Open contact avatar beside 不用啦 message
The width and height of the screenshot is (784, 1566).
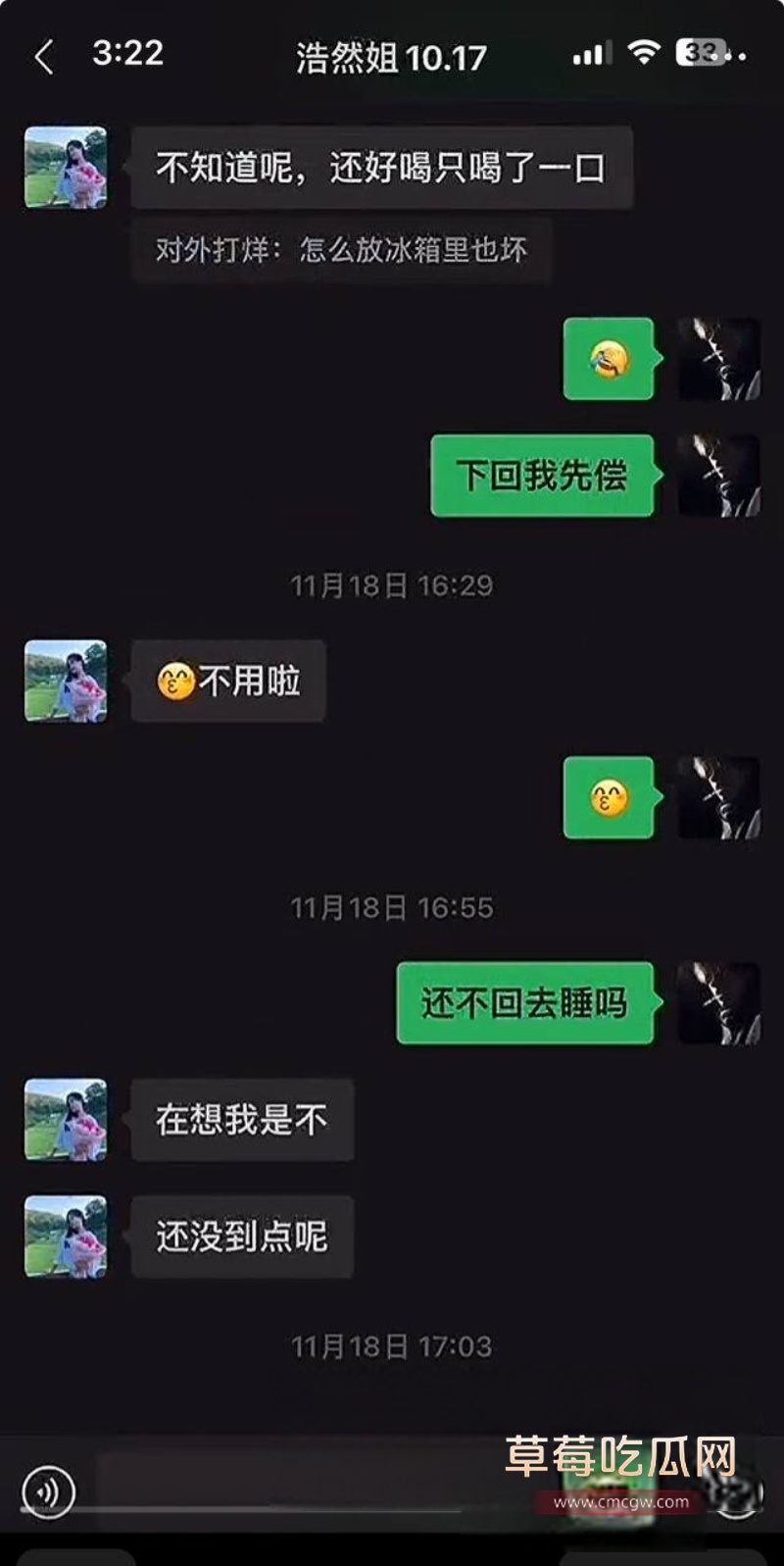click(x=66, y=682)
